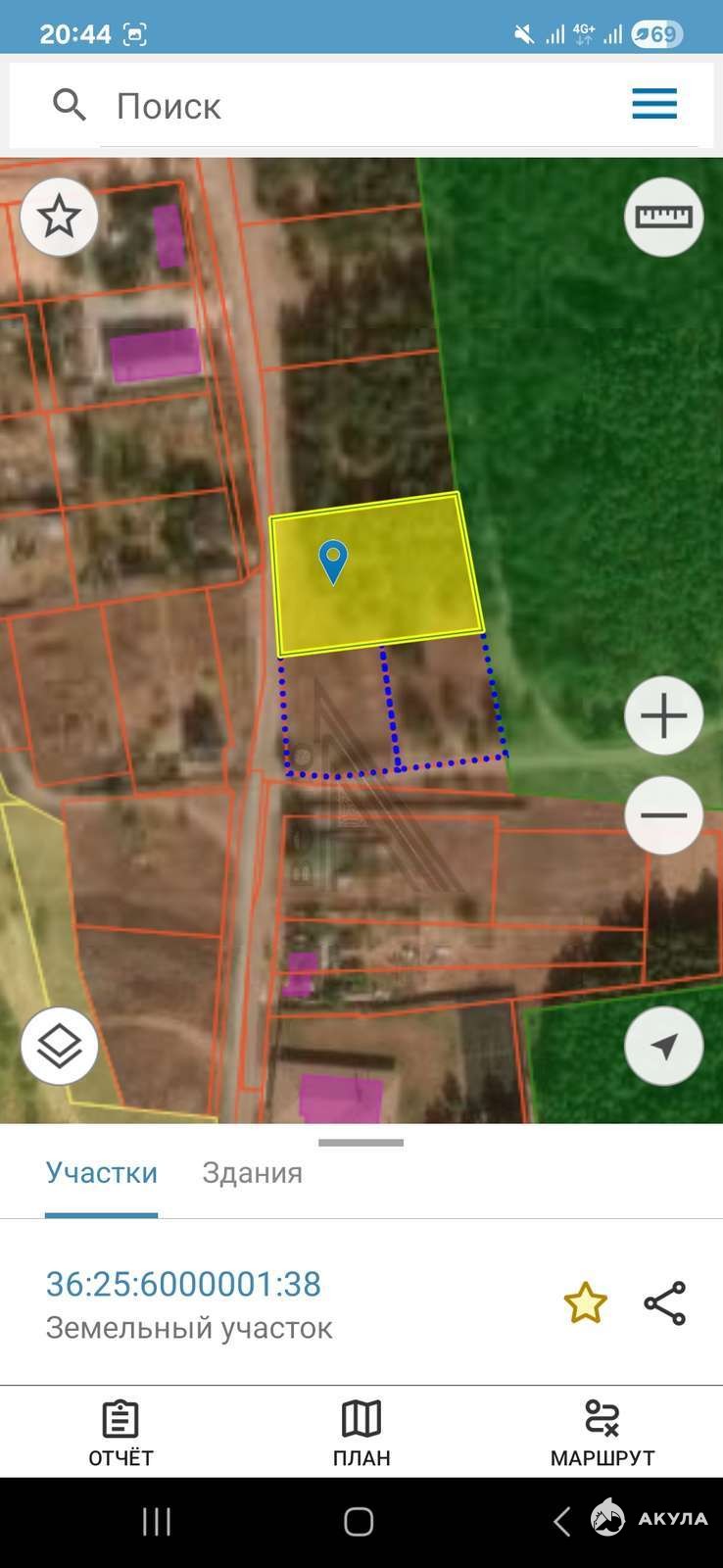The image size is (723, 1568).
Task: Open the hamburger menu
Action: [654, 103]
